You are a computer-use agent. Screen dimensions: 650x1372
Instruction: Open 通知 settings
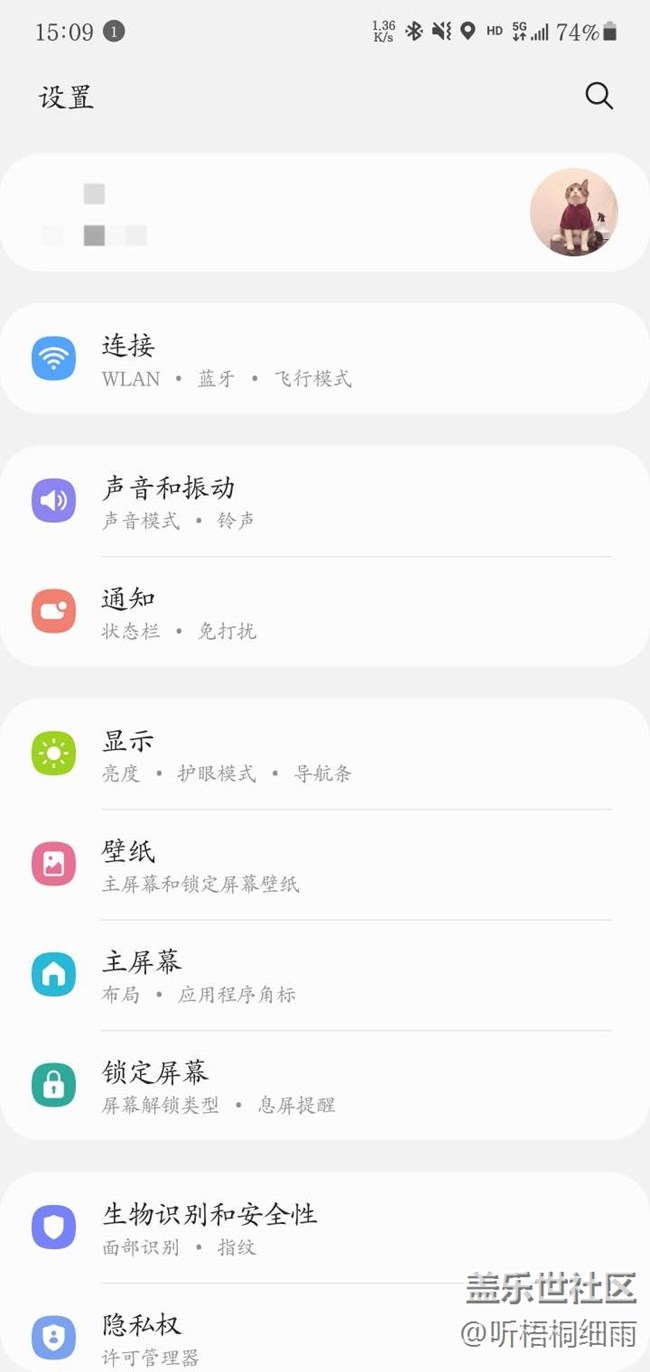click(x=324, y=612)
